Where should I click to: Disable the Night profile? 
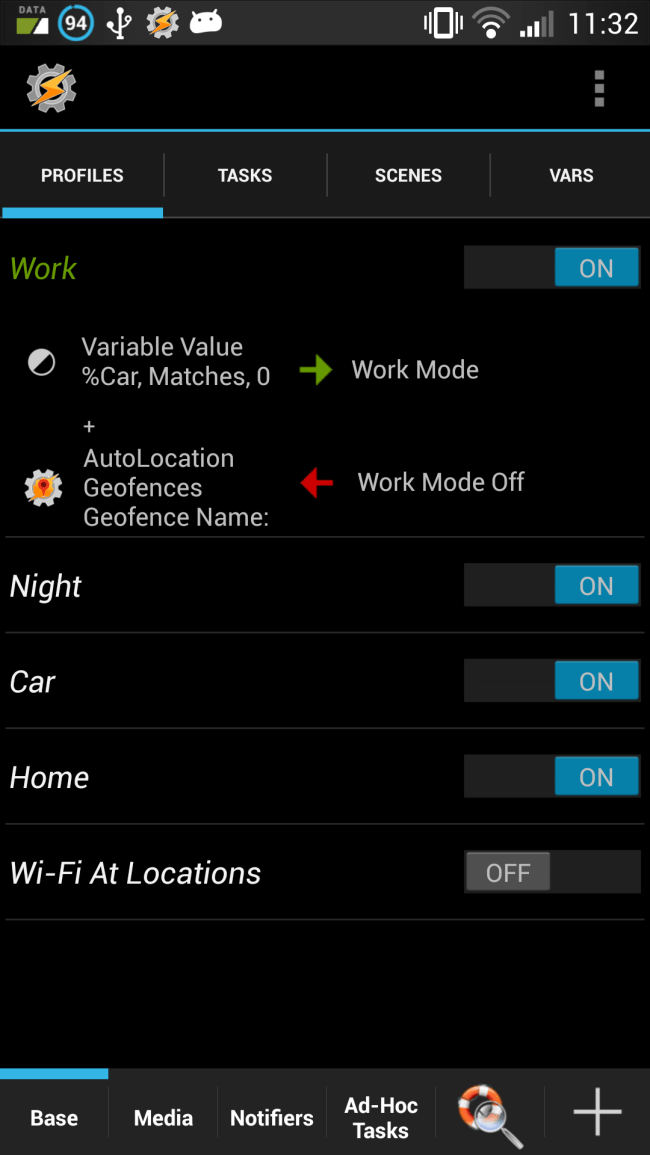[552, 586]
